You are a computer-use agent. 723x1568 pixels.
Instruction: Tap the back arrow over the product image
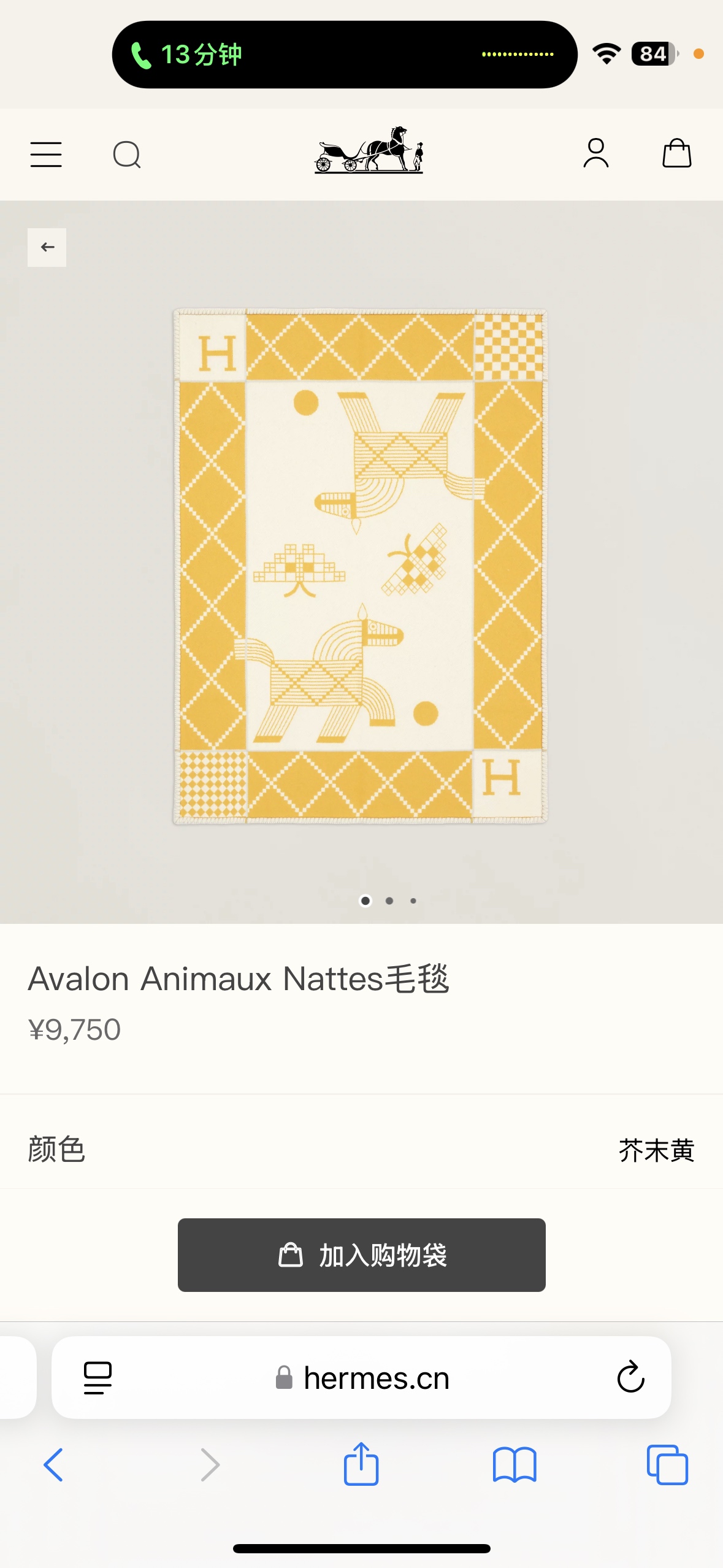point(47,247)
